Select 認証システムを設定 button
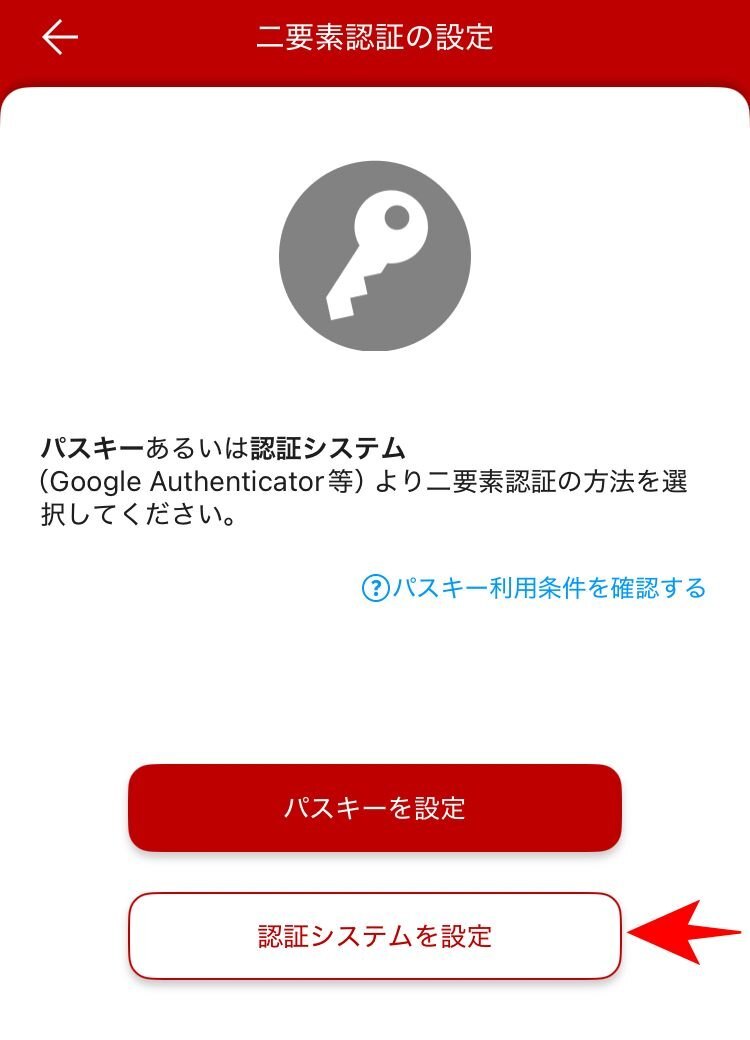Image resolution: width=750 pixels, height=1040 pixels. [x=375, y=936]
